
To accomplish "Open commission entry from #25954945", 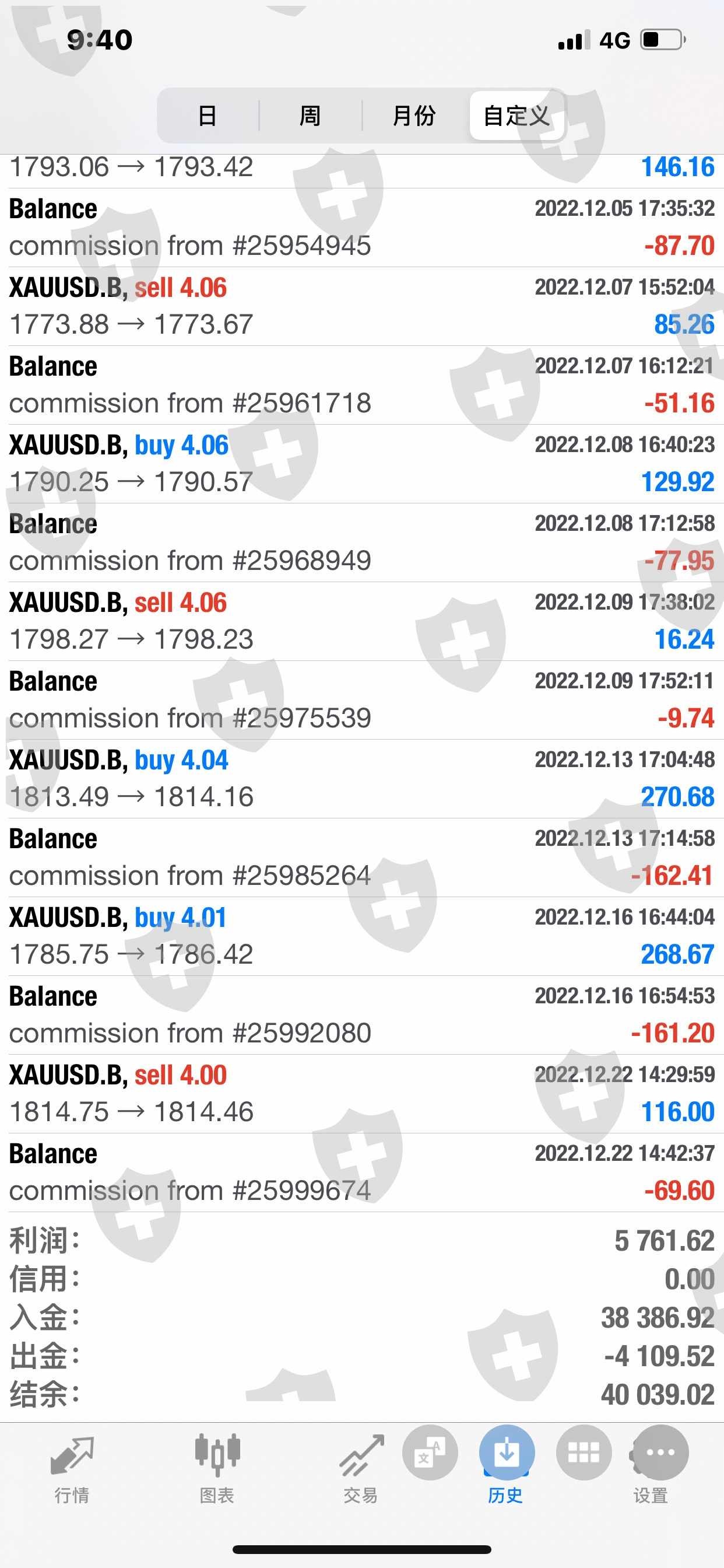I will point(361,228).
